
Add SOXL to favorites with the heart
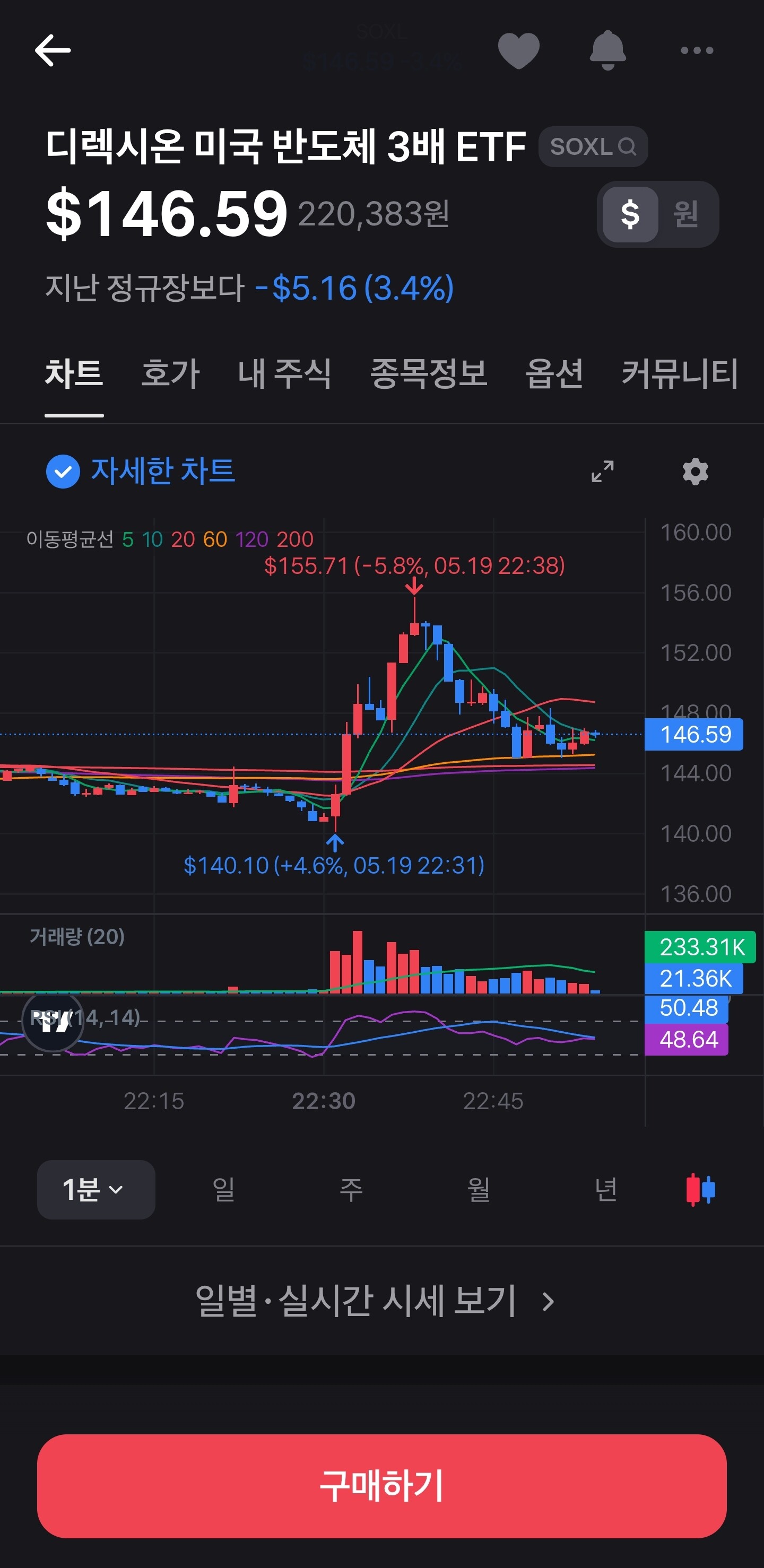(x=519, y=50)
